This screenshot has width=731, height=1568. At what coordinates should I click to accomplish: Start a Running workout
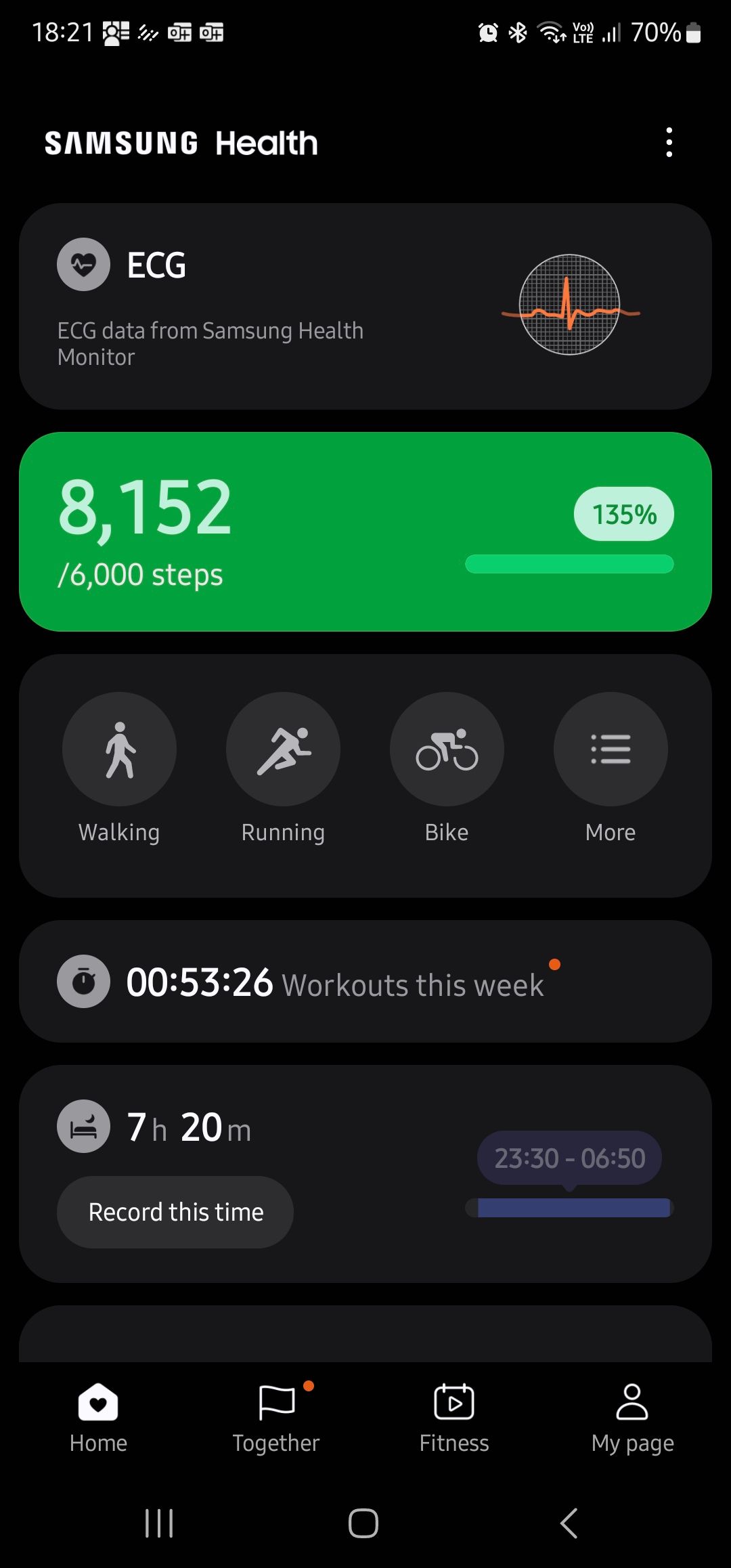[x=283, y=748]
